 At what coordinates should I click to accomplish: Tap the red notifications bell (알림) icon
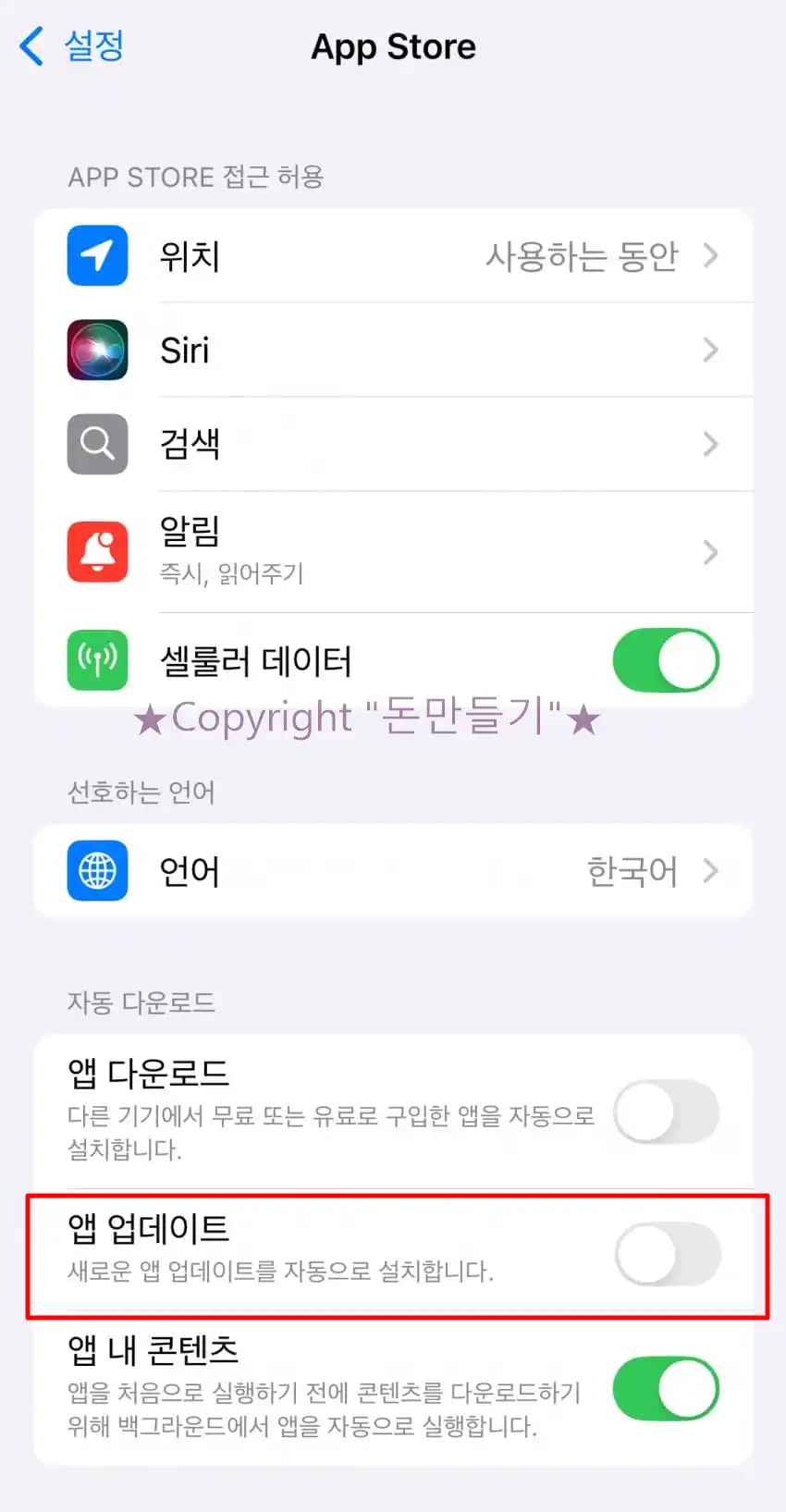pyautogui.click(x=97, y=552)
